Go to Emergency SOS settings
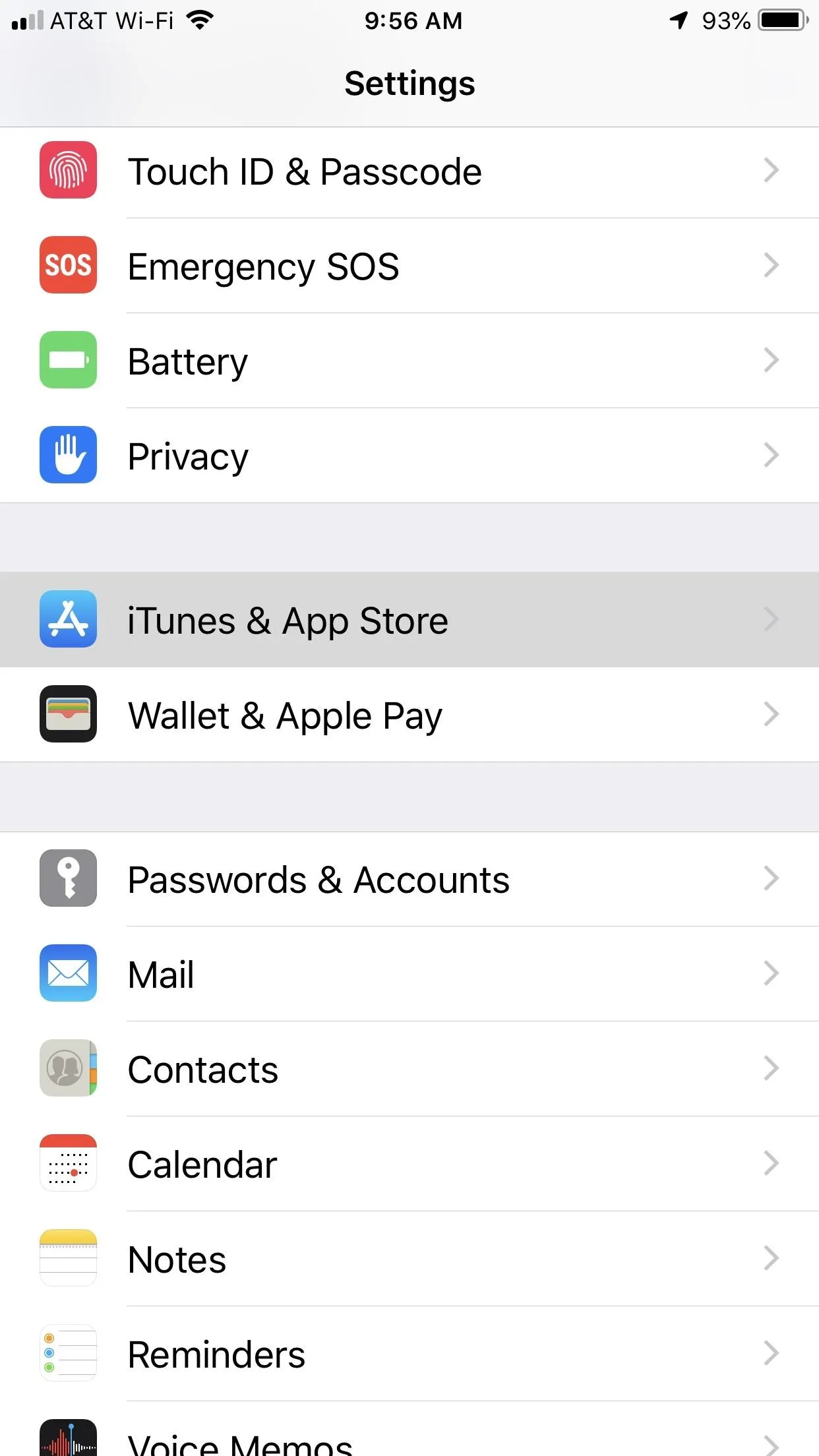The image size is (819, 1456). (409, 266)
